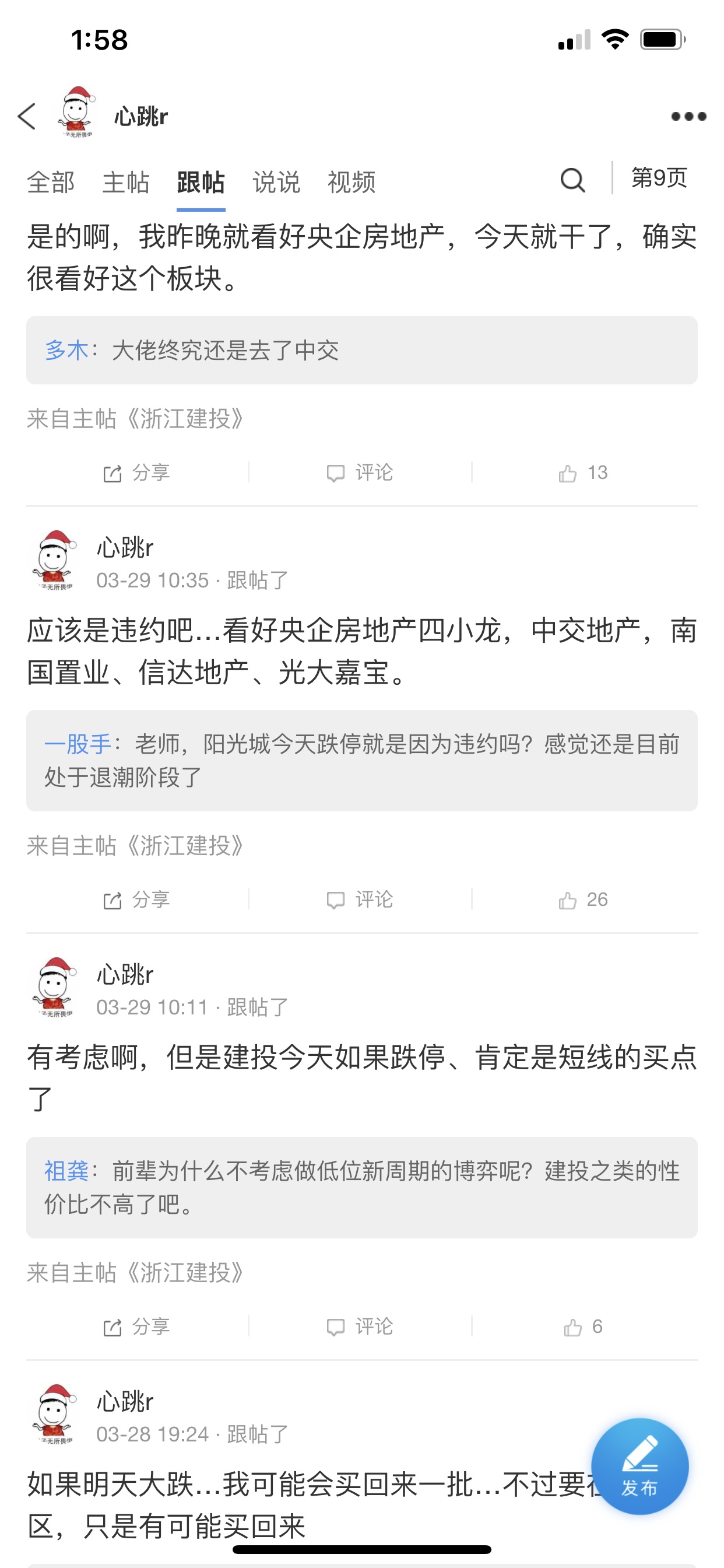The image size is (724, 1568).
Task: Tap the 发布 floating publish button
Action: pos(639,1466)
